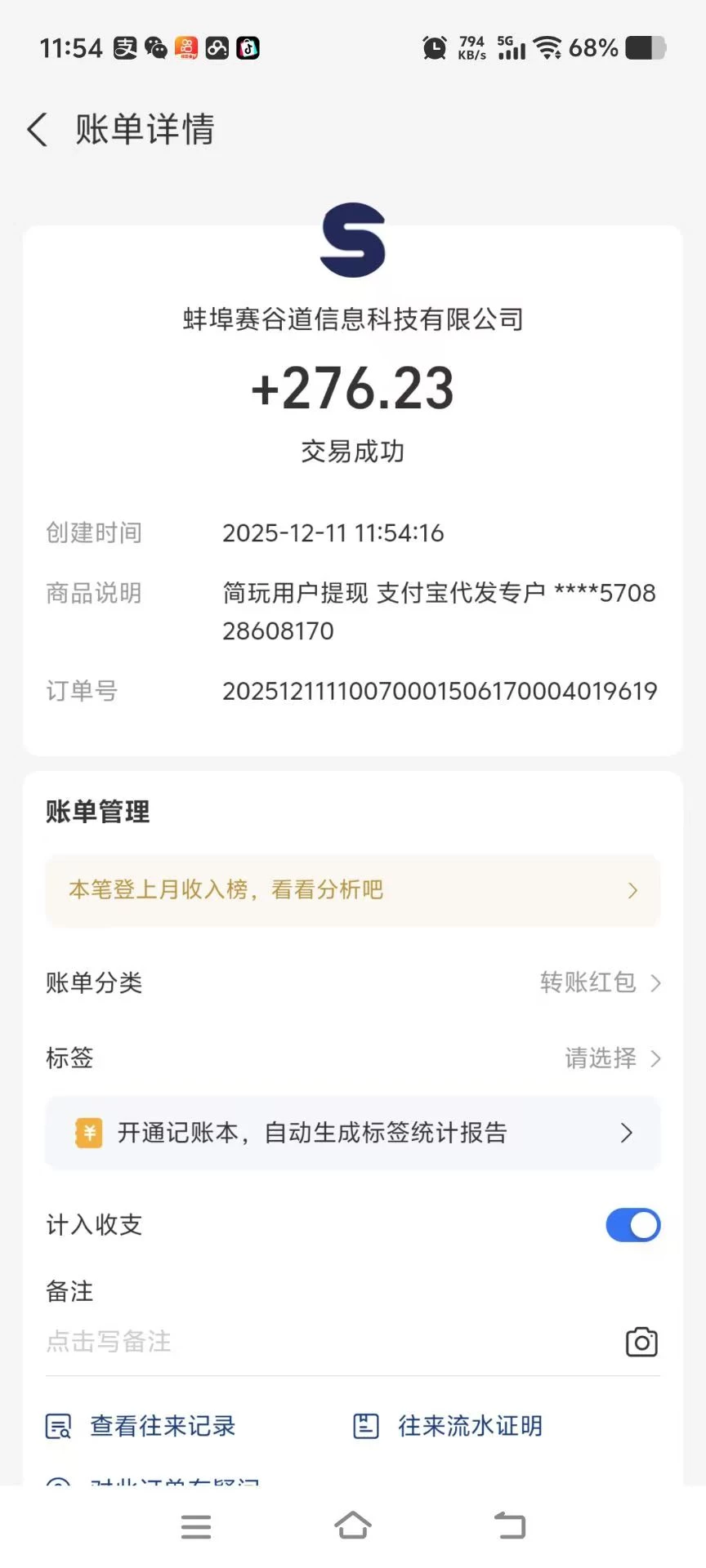The width and height of the screenshot is (706, 1568).
Task: Tap the system home button
Action: click(352, 1526)
